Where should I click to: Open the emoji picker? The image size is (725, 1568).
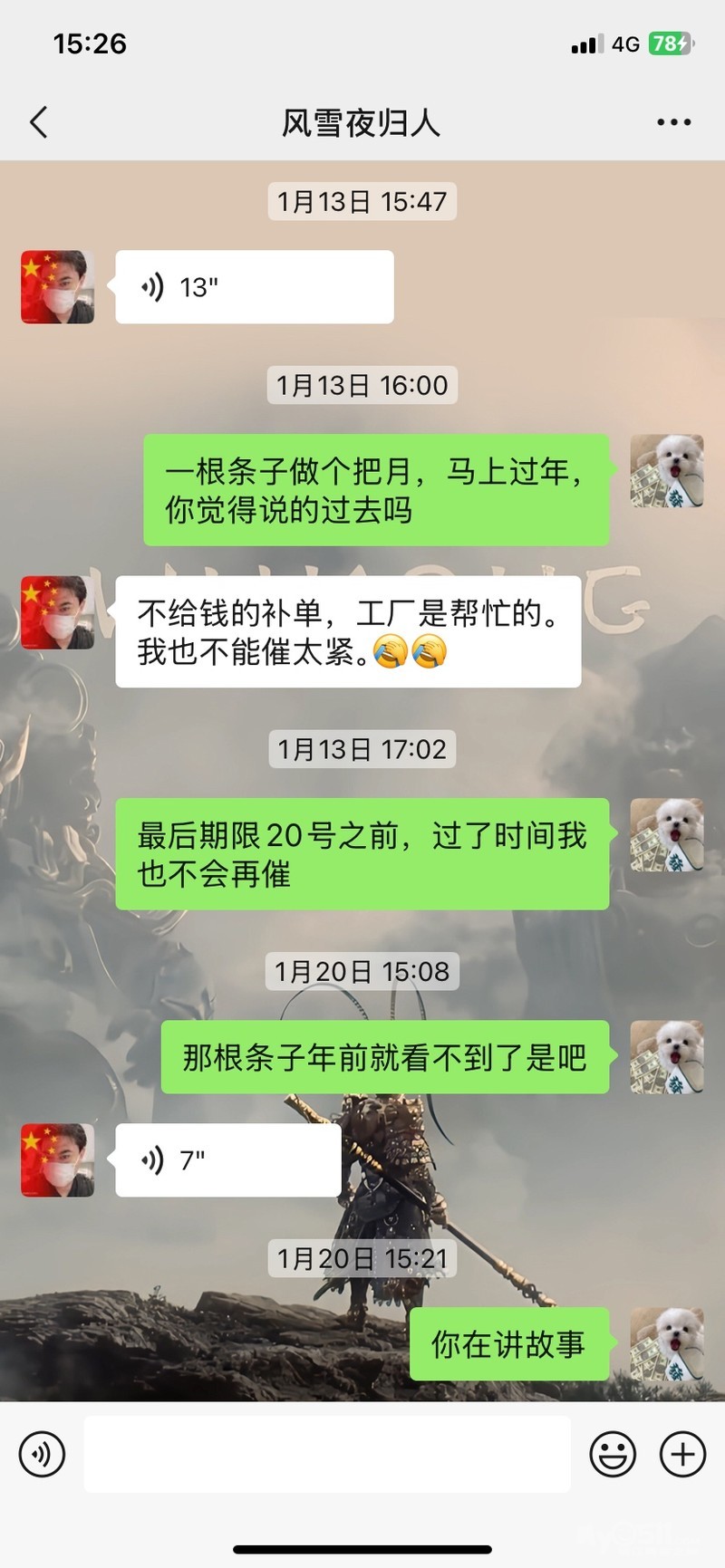(x=613, y=1455)
